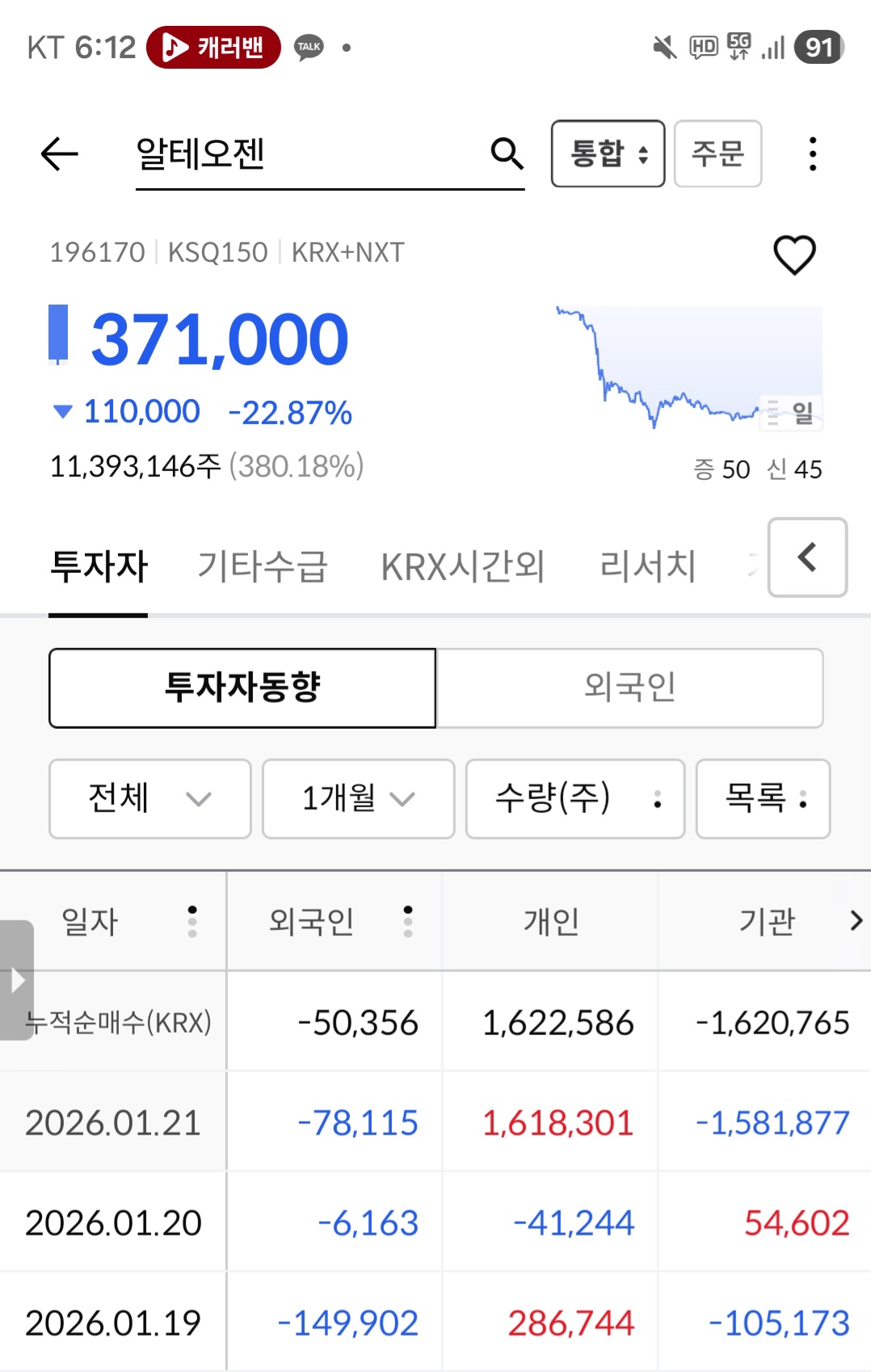Screen dimensions: 871x1372
Task: Switch to the KRX시간외 tab
Action: point(463,566)
